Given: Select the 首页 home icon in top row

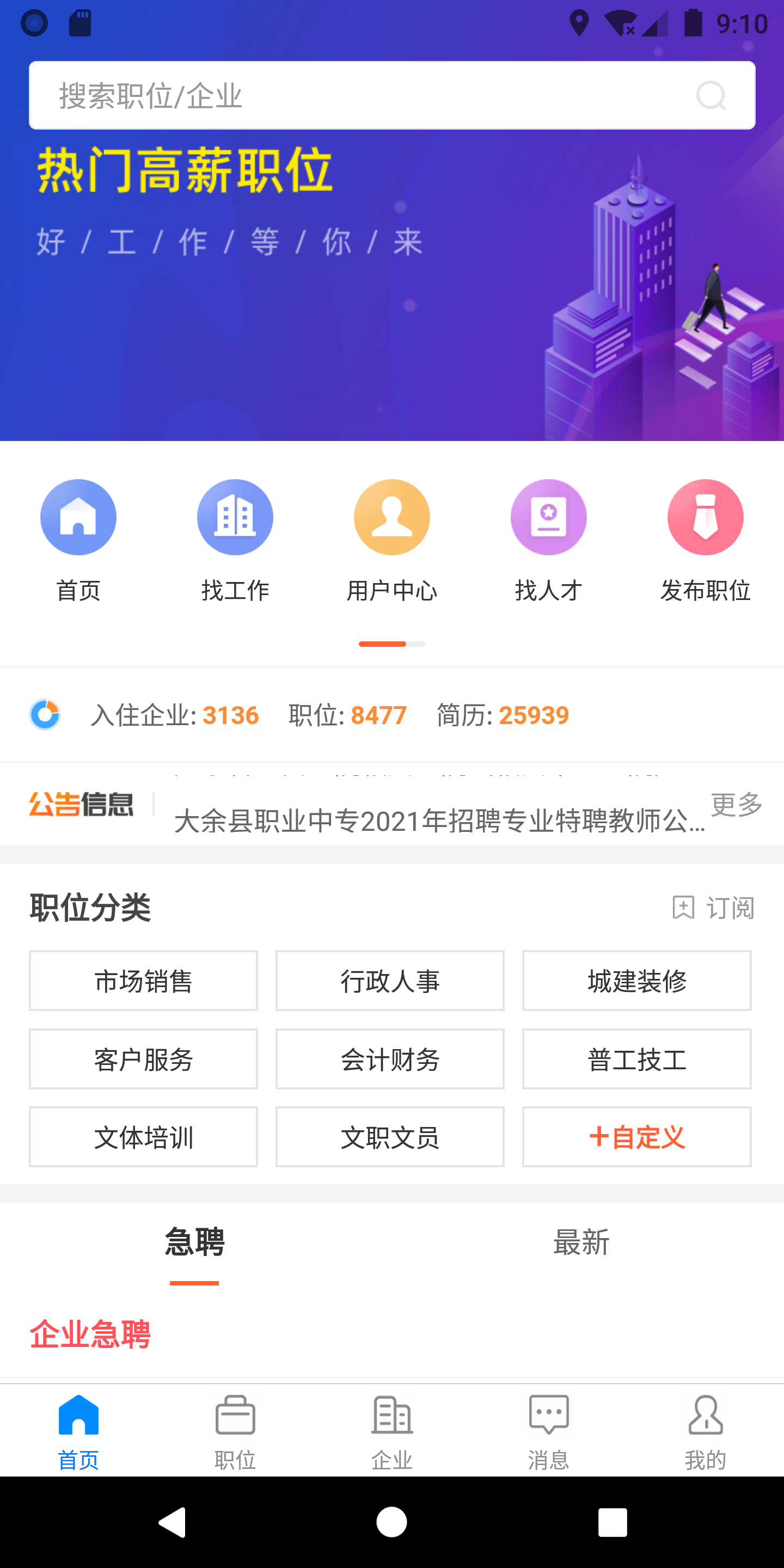Looking at the screenshot, I should (x=78, y=517).
